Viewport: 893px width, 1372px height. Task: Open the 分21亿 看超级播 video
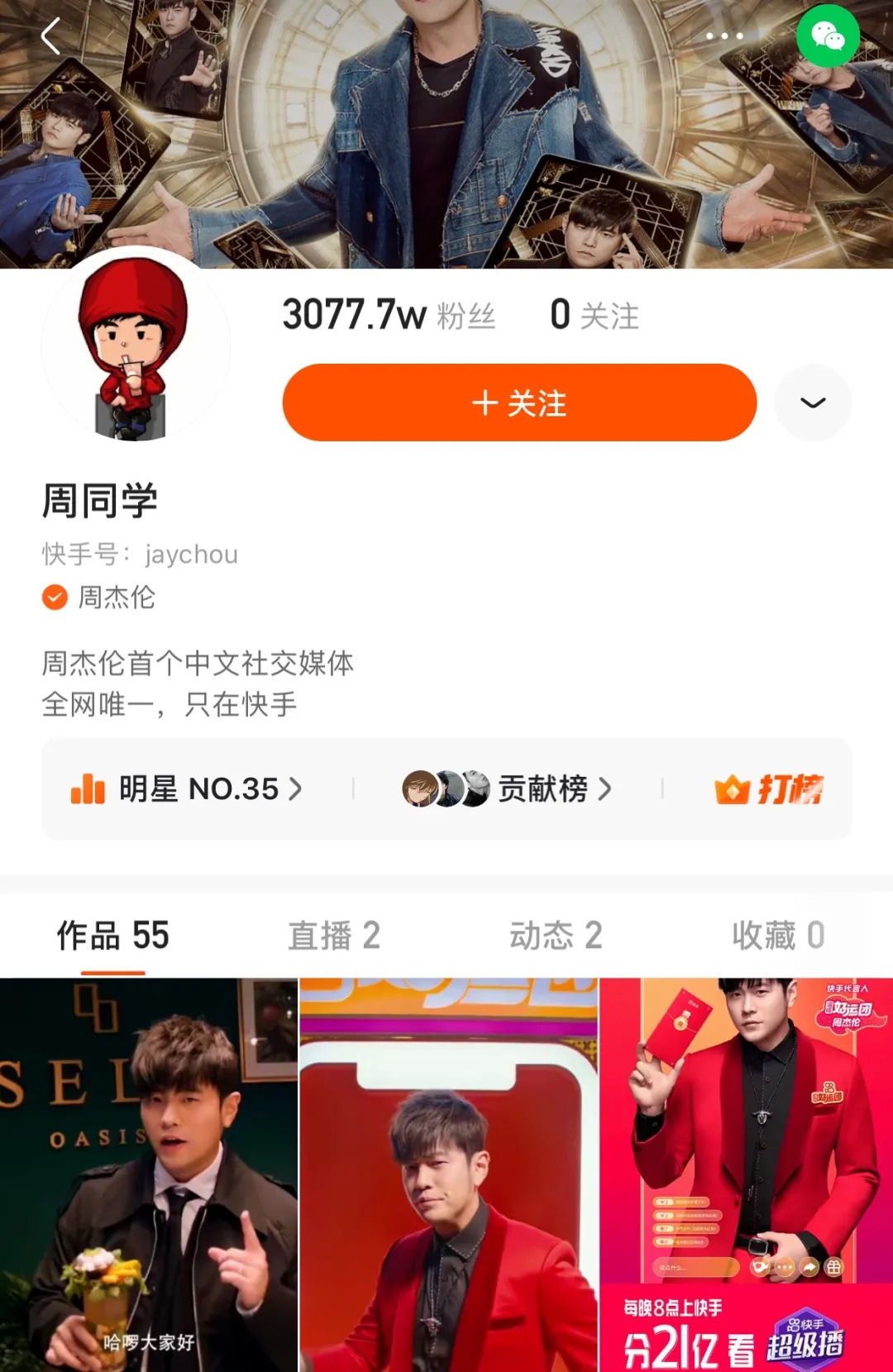point(747,1174)
